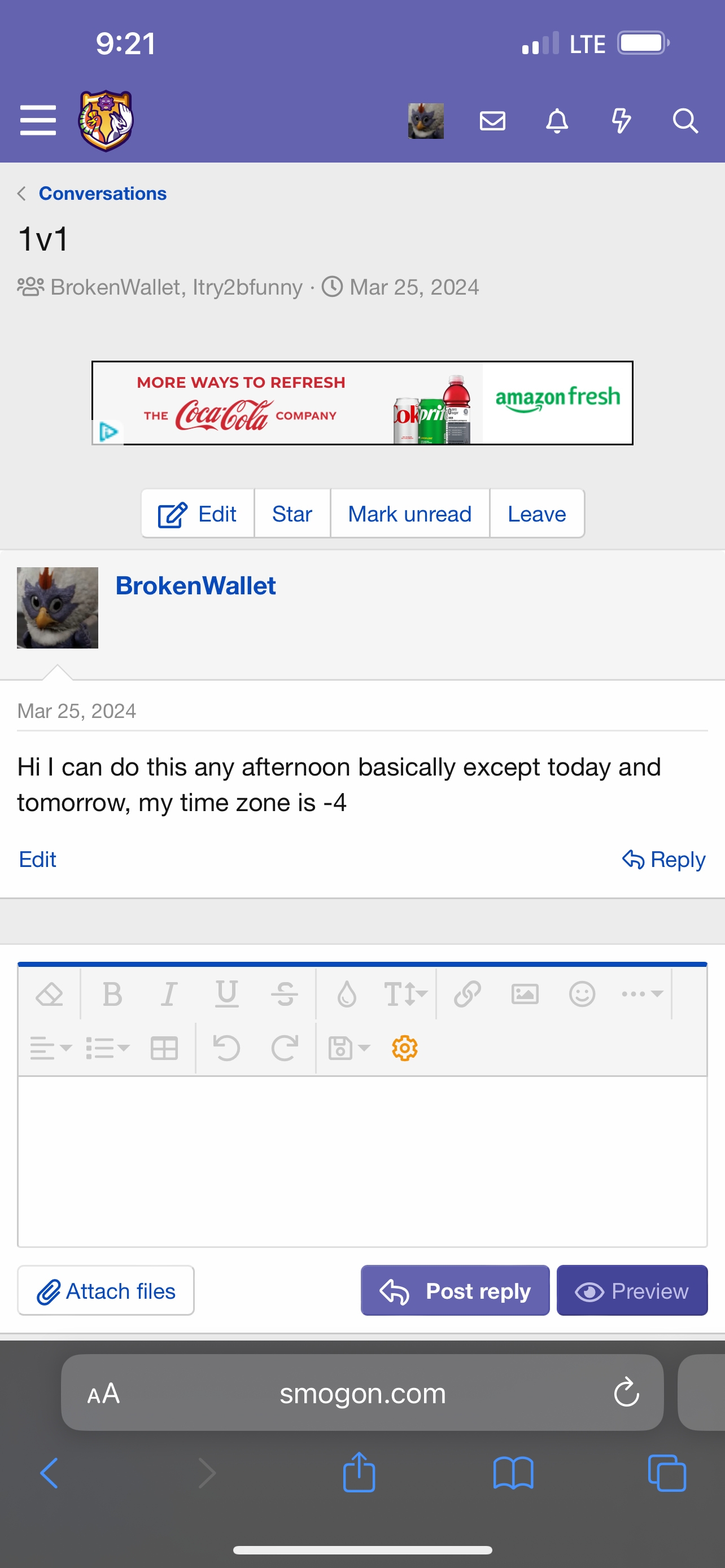Open the smilies emoji picker
The image size is (725, 1568).
tap(582, 995)
